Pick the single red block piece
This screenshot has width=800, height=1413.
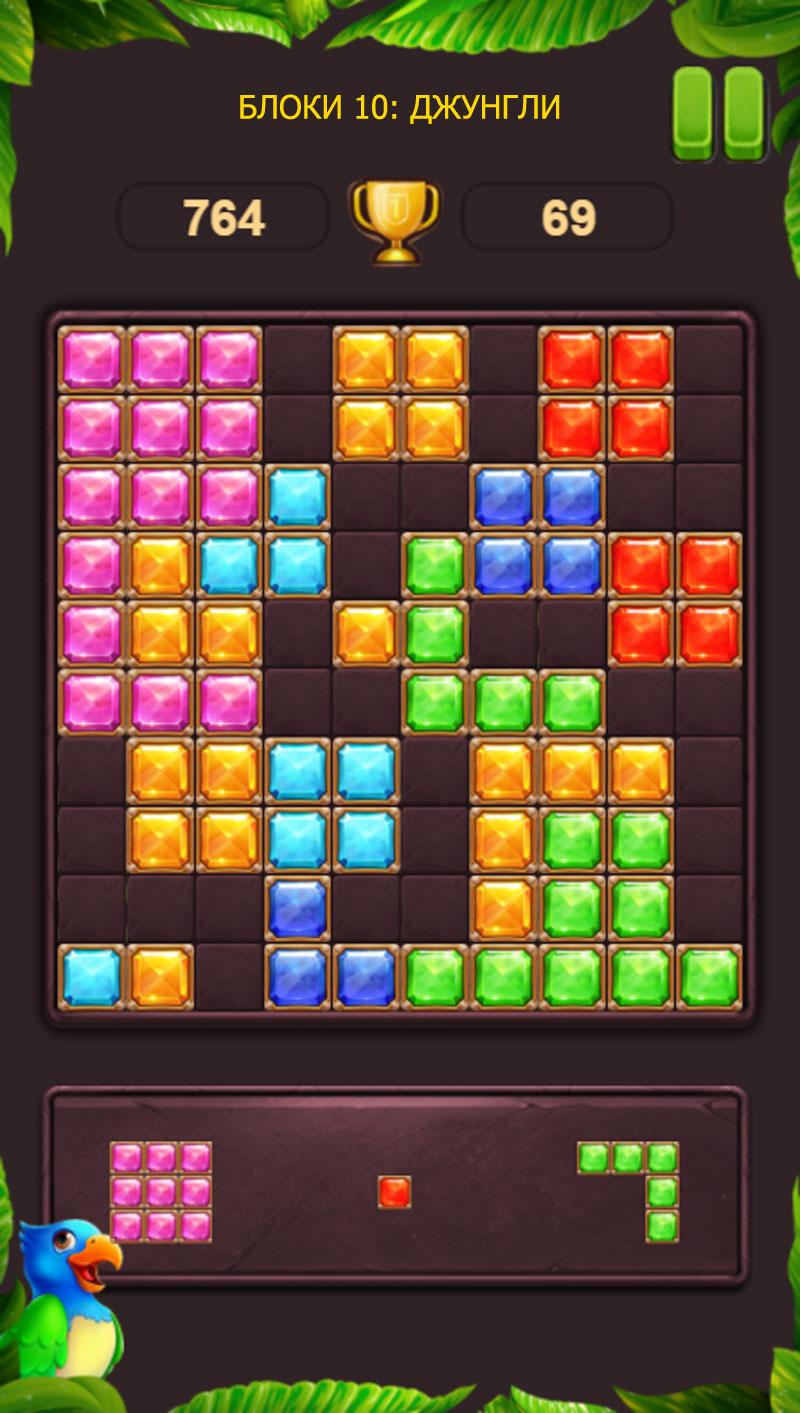pos(394,1192)
